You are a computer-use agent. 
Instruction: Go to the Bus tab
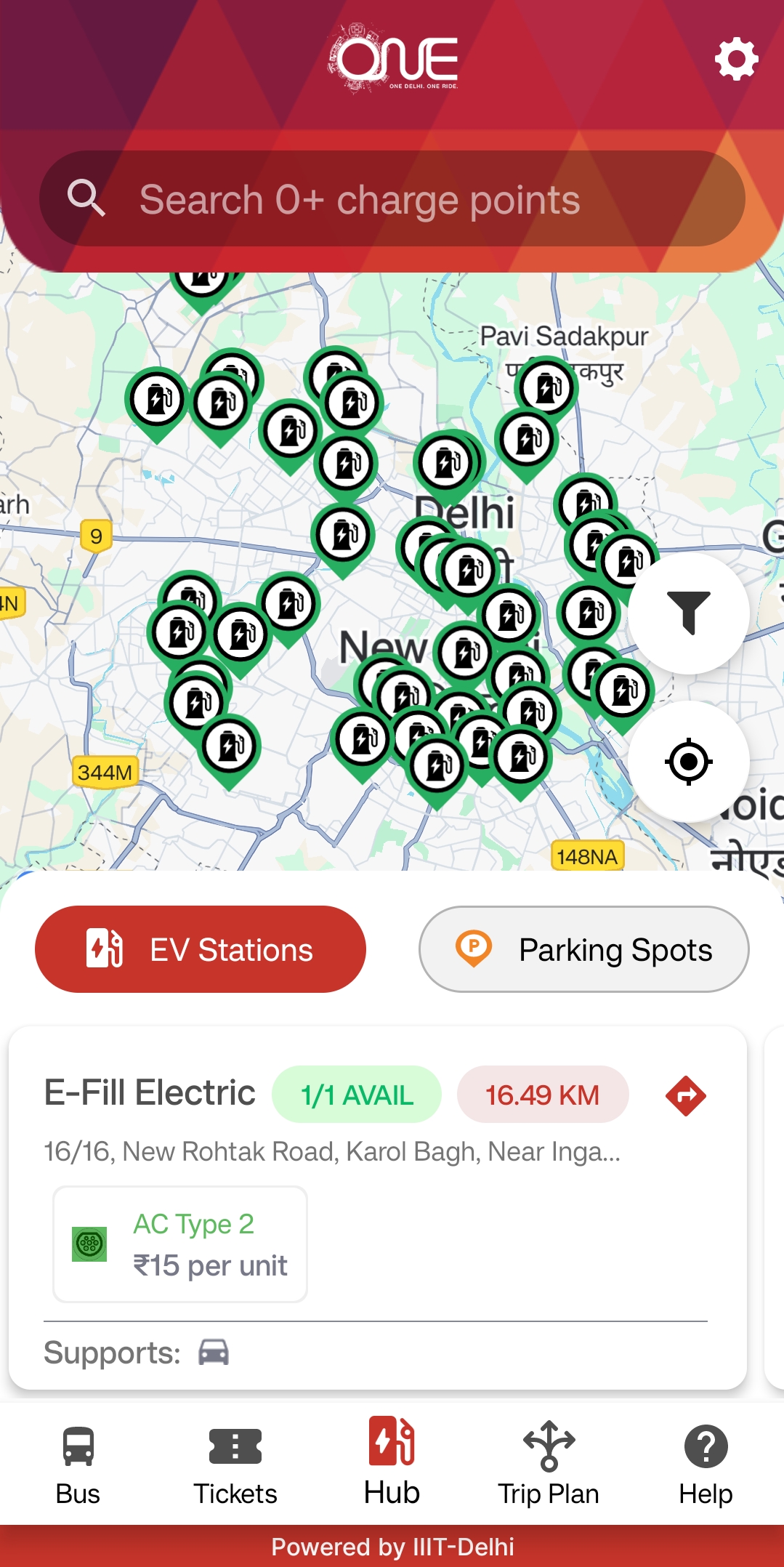pyautogui.click(x=78, y=1462)
